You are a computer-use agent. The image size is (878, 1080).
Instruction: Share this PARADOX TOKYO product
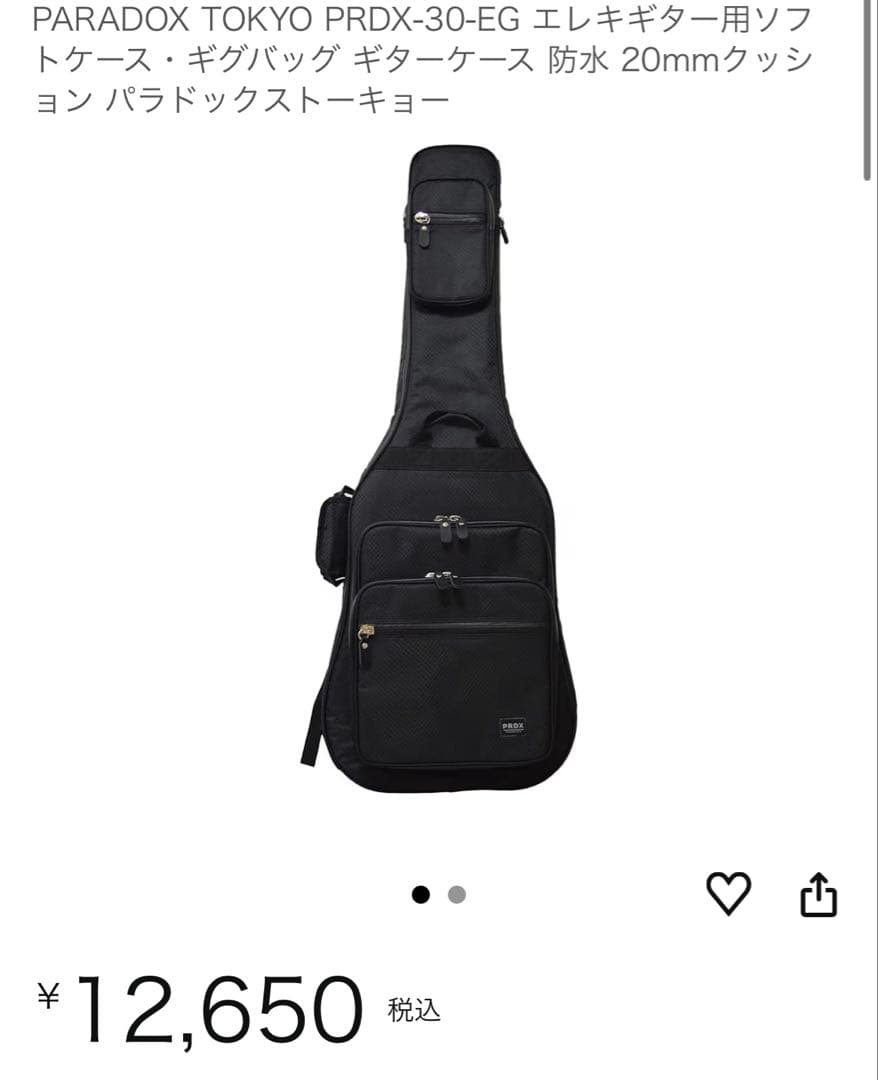pyautogui.click(x=818, y=894)
